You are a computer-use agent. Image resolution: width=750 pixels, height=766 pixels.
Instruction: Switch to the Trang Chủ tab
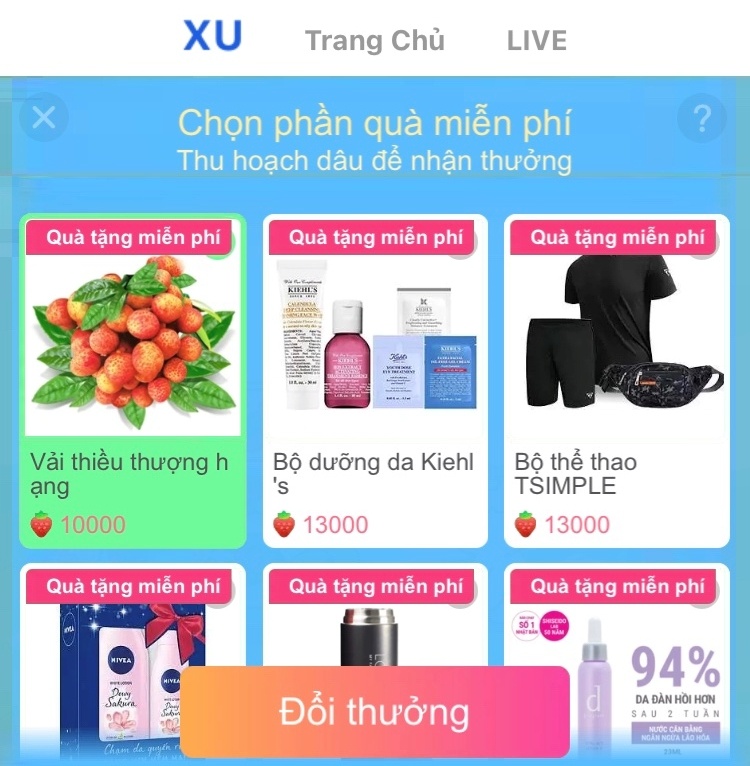376,40
